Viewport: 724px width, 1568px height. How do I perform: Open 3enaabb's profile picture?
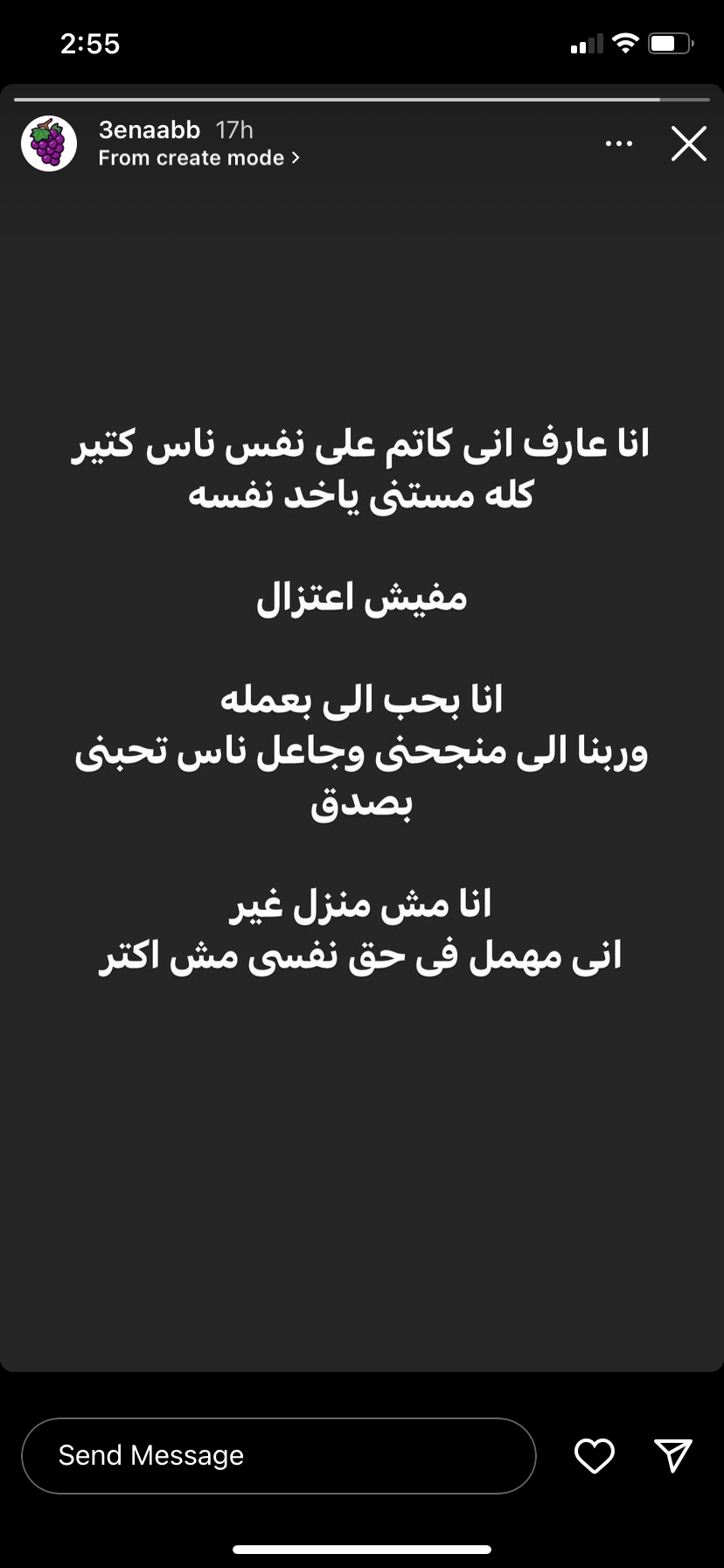pos(49,143)
